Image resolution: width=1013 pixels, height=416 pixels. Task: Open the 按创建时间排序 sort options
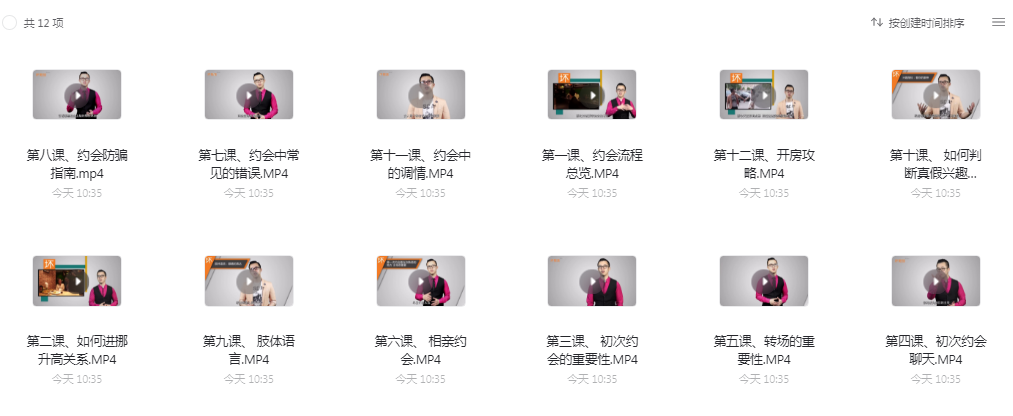[x=917, y=22]
